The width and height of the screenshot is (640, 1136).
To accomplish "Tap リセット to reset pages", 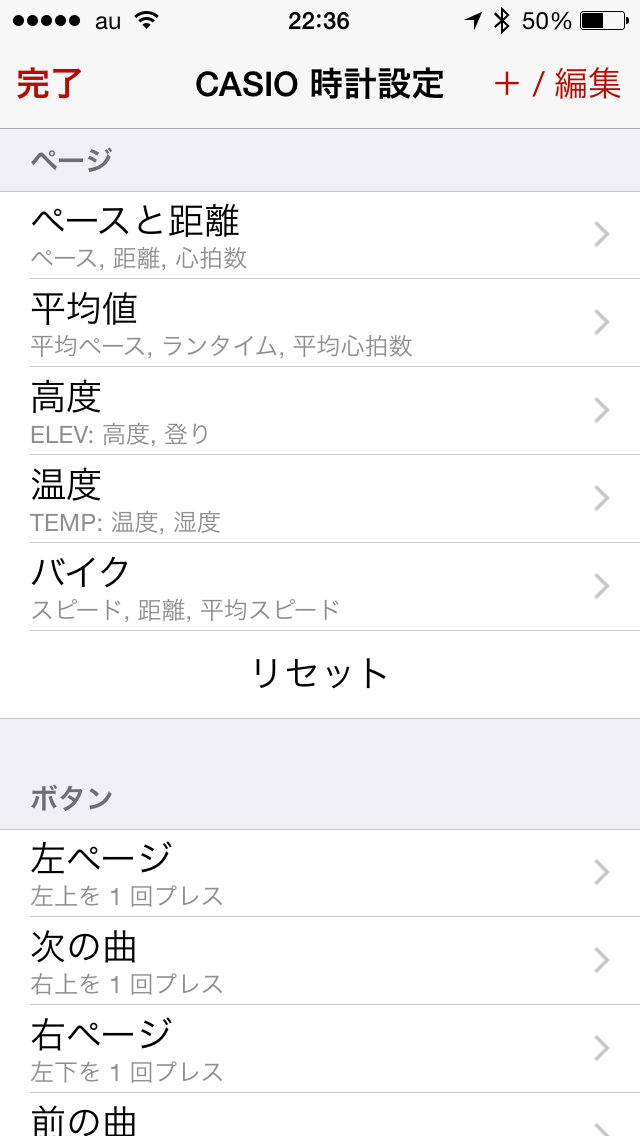I will 320,674.
